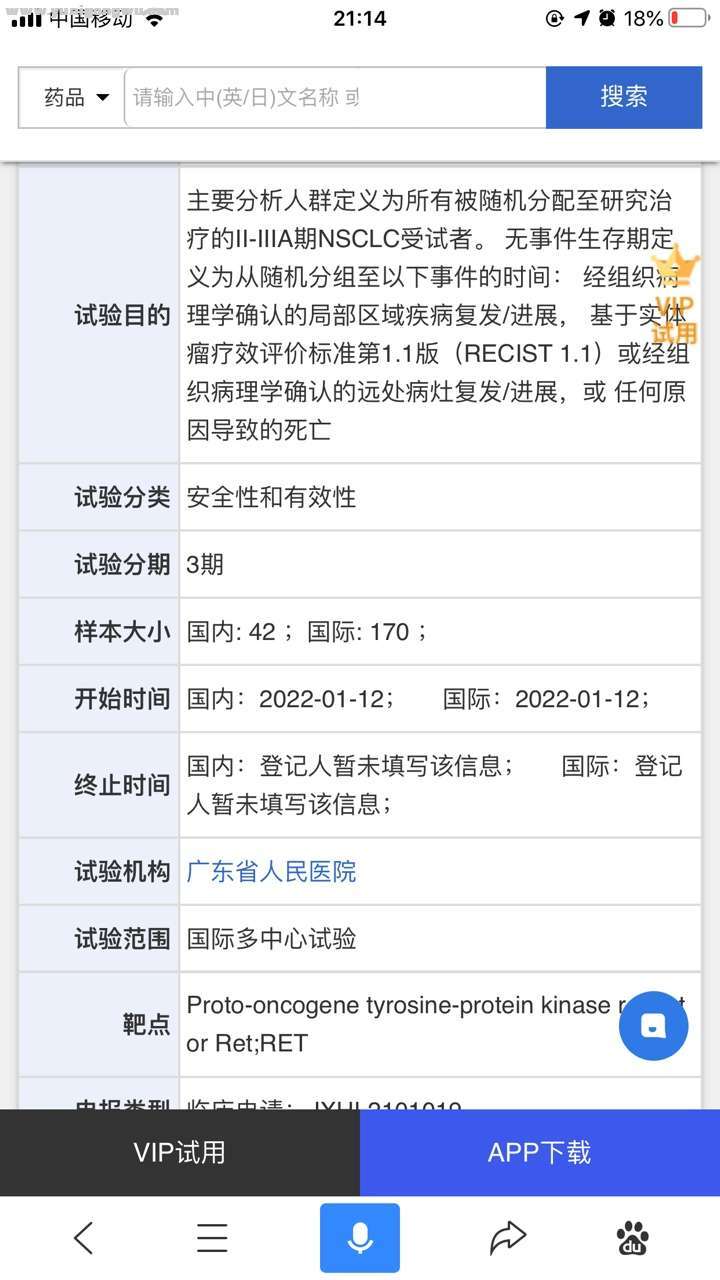Start the VIP试用 trial
This screenshot has height=1280, width=720.
pyautogui.click(x=180, y=1152)
